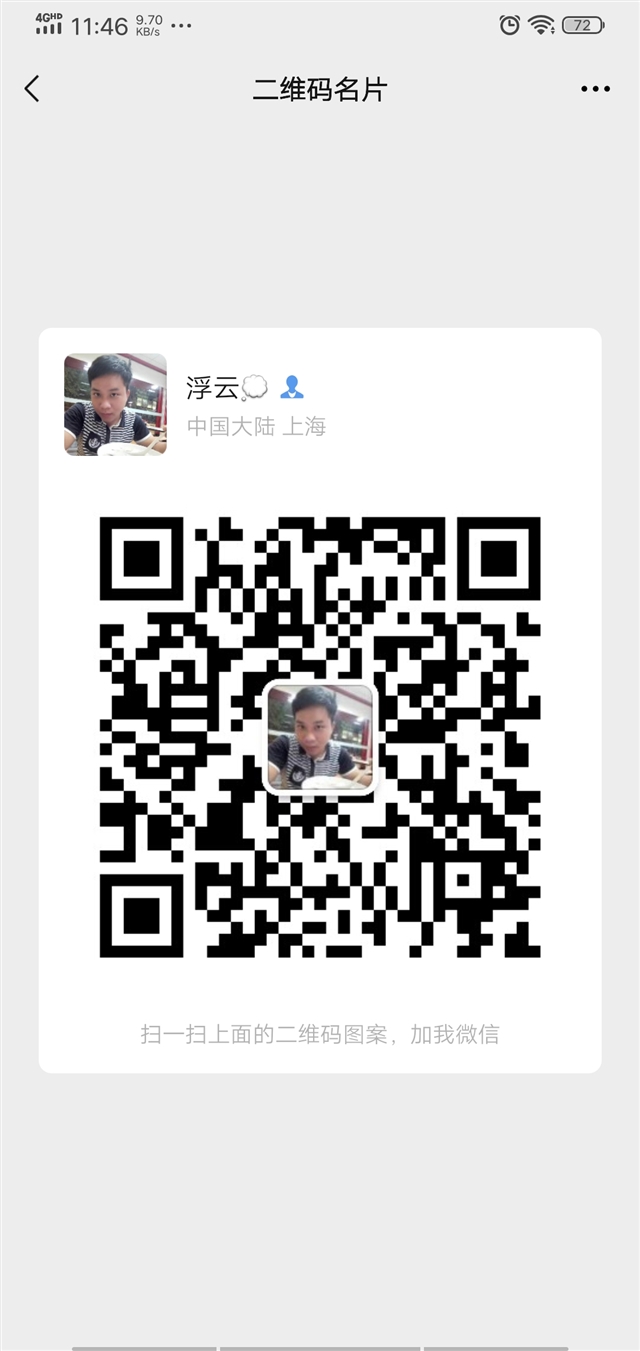Open the three-dot overflow menu
This screenshot has height=1351, width=640.
pos(595,89)
